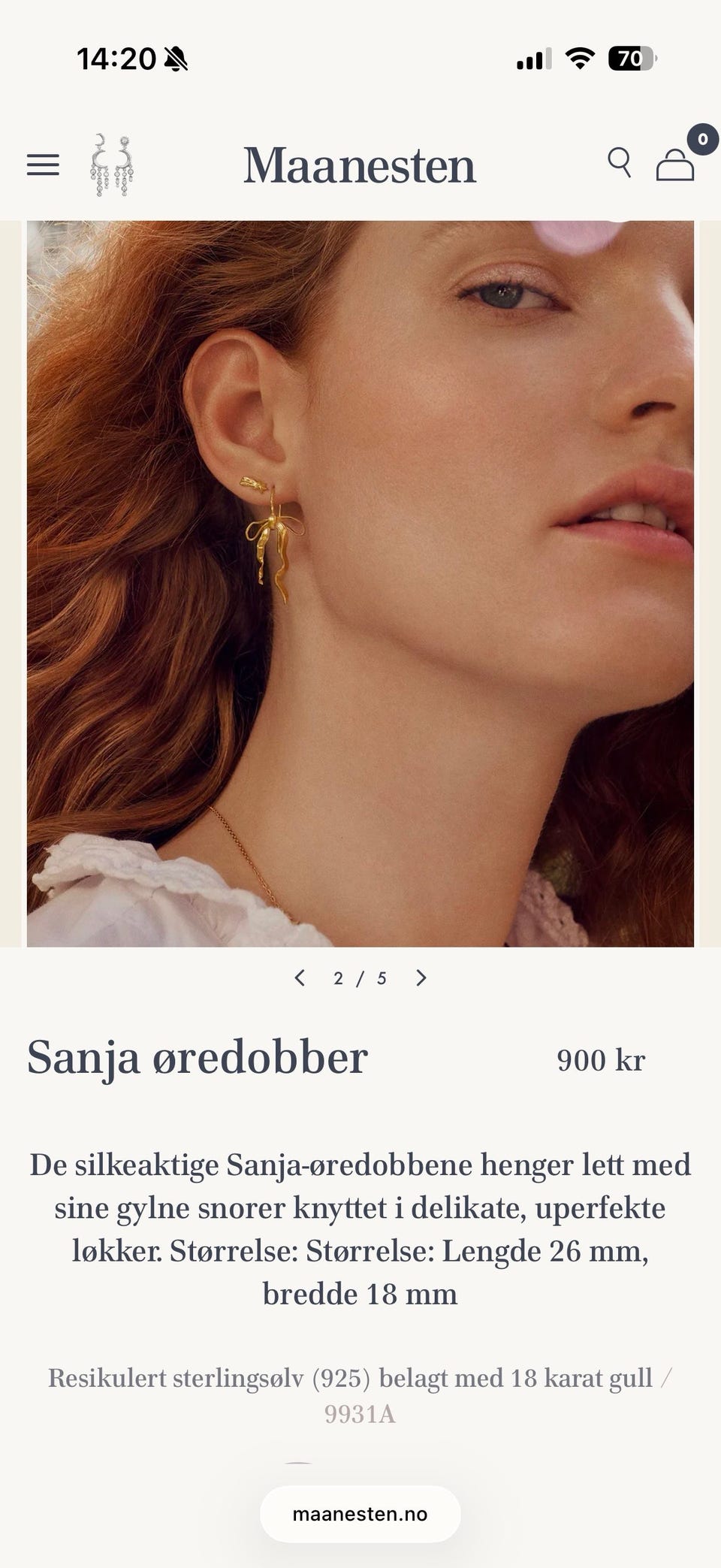Image resolution: width=721 pixels, height=1568 pixels.
Task: Go back an image with left chevron
Action: pos(300,978)
